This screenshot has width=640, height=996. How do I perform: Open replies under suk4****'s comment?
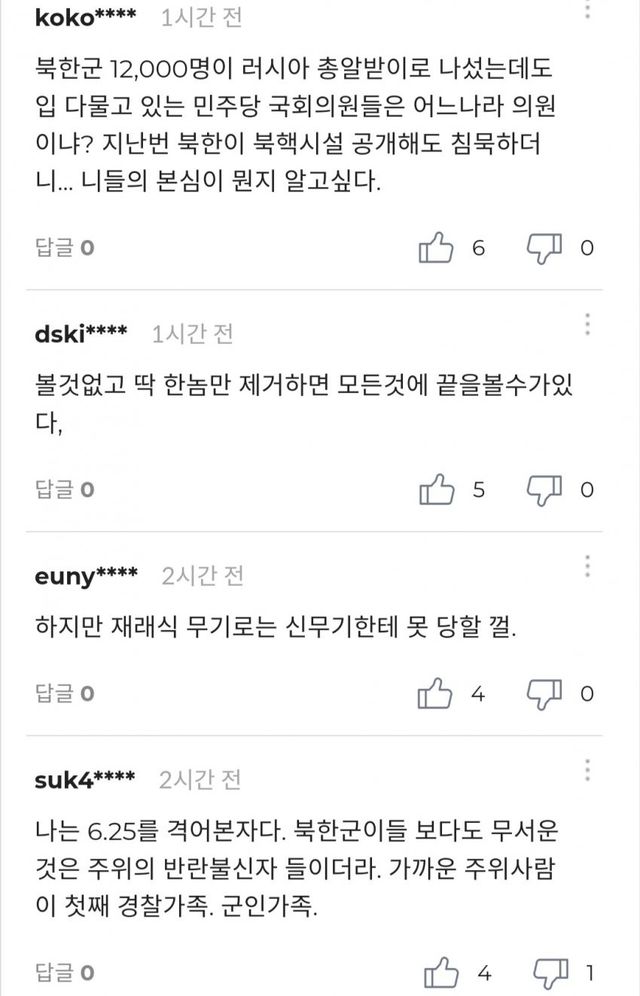point(65,972)
